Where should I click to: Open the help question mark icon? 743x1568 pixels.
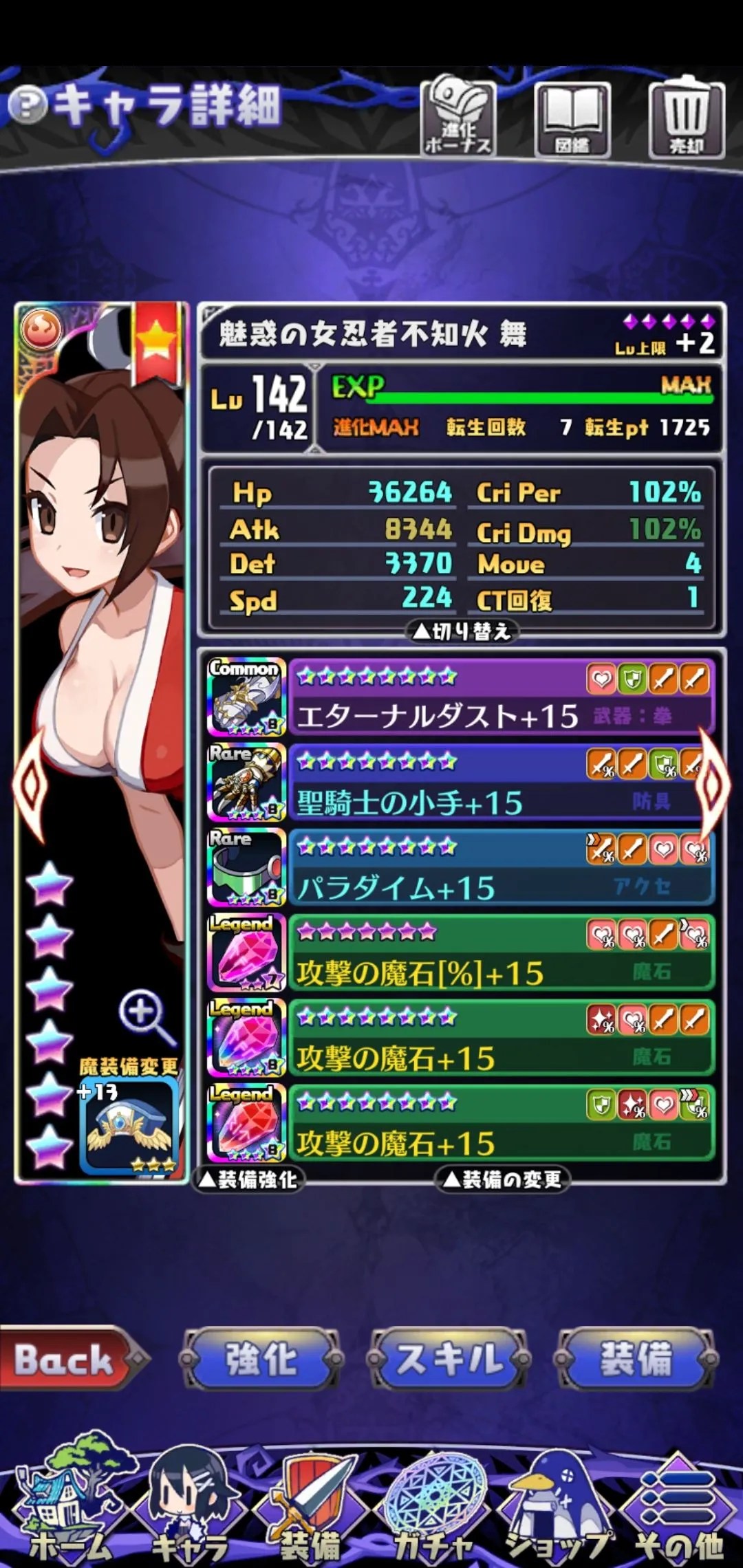point(28,107)
